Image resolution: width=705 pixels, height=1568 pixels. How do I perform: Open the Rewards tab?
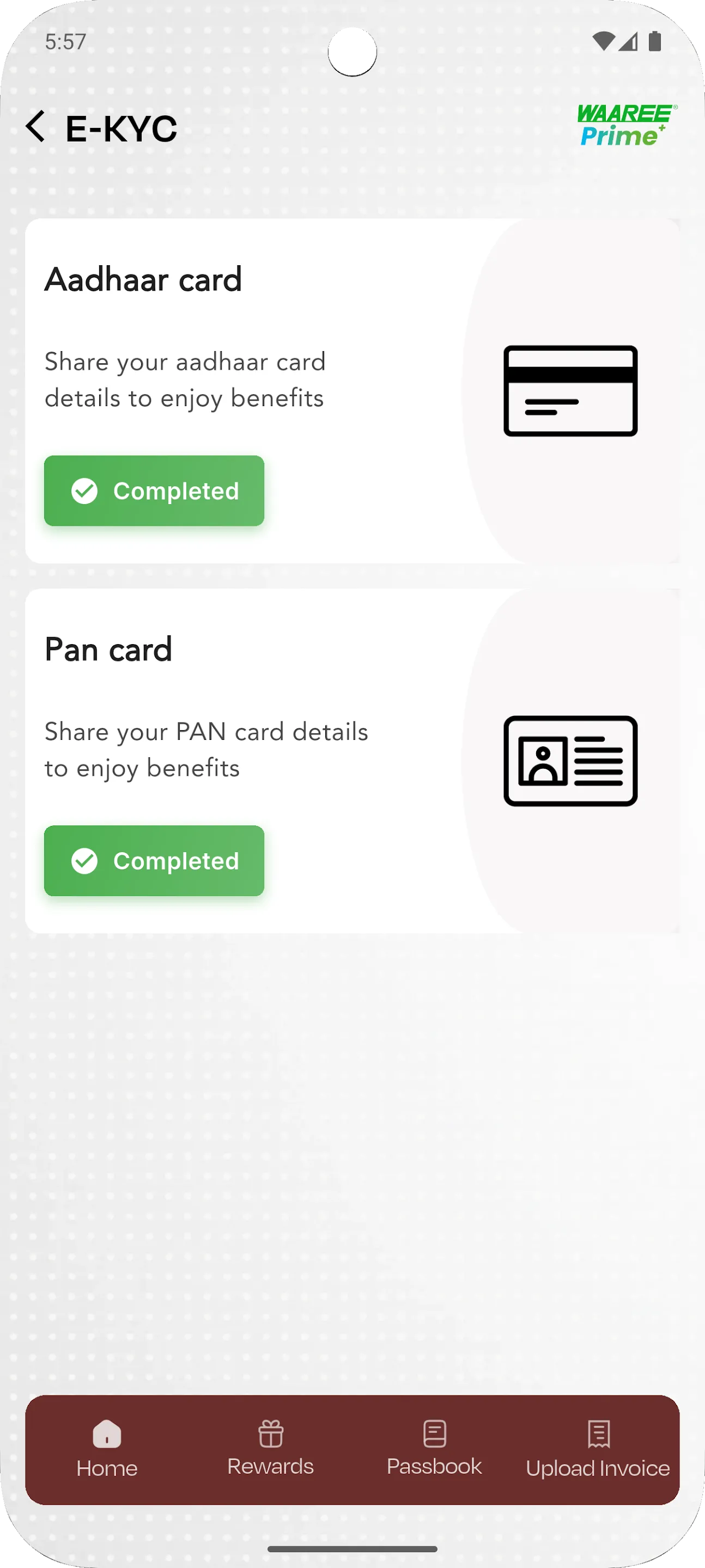271,1450
